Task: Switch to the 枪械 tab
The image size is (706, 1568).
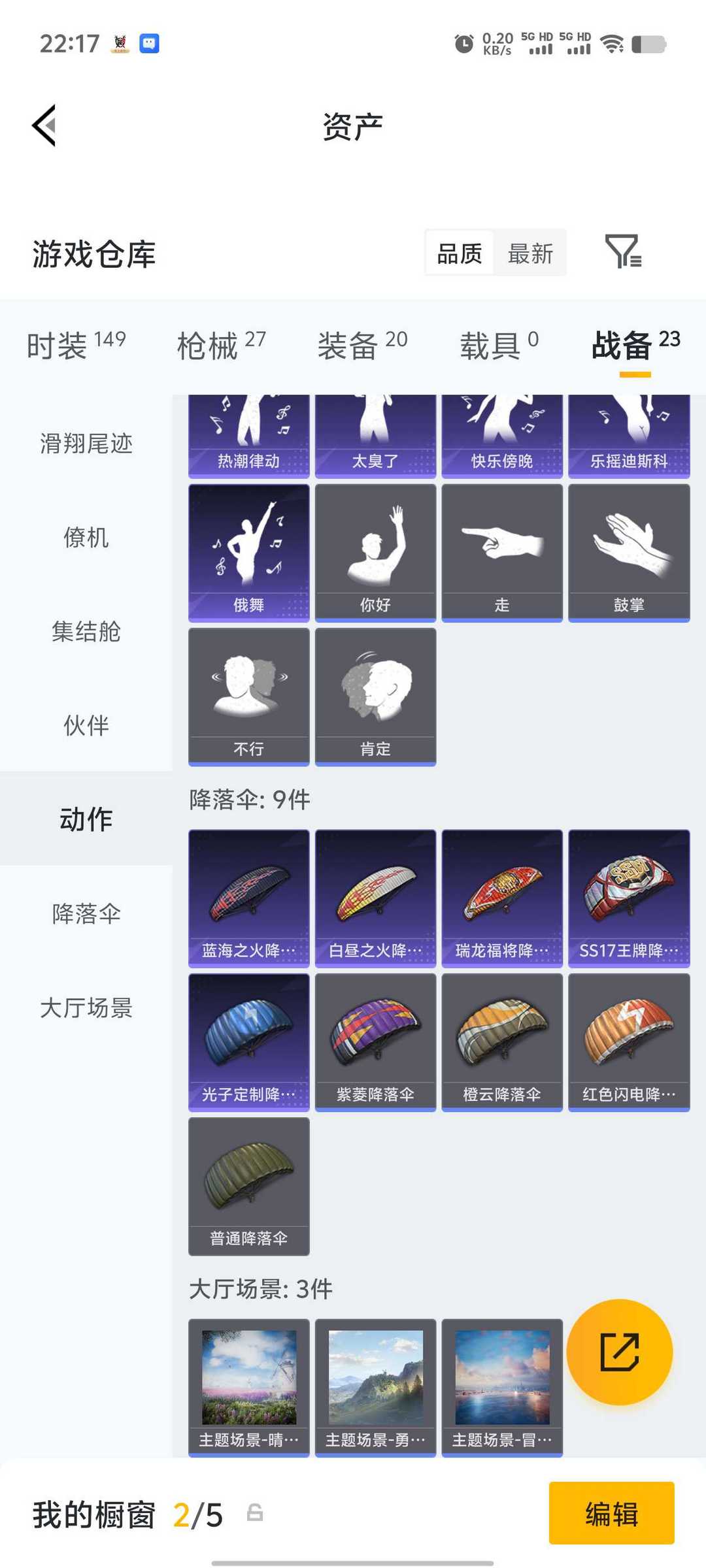Action: click(x=221, y=345)
